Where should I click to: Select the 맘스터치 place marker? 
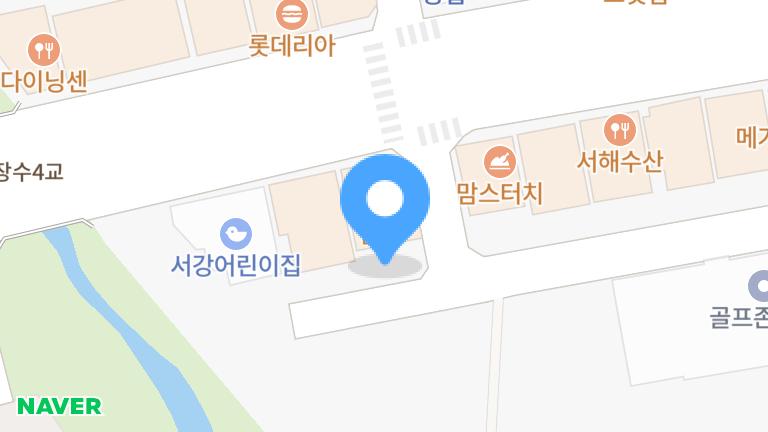pos(498,160)
